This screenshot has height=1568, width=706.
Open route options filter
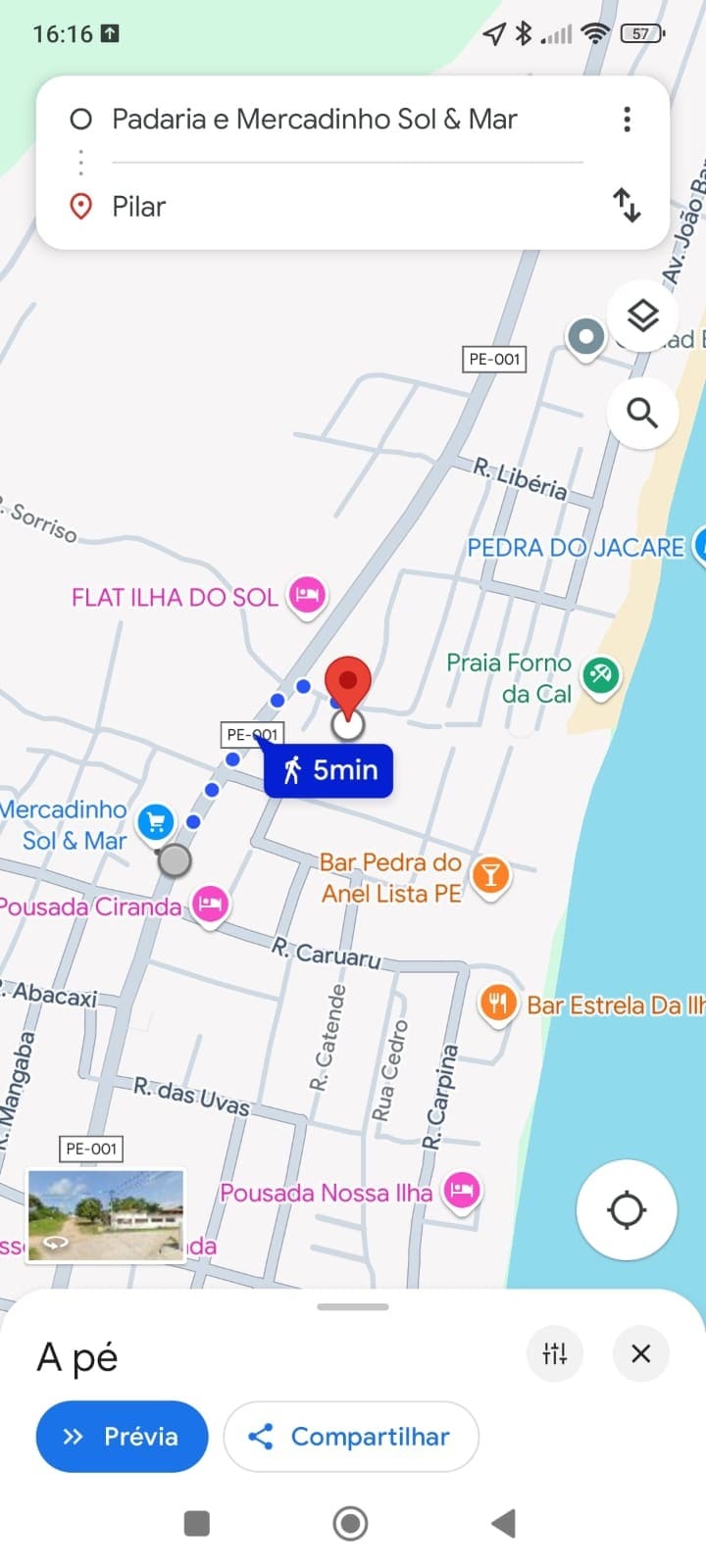click(x=555, y=1353)
